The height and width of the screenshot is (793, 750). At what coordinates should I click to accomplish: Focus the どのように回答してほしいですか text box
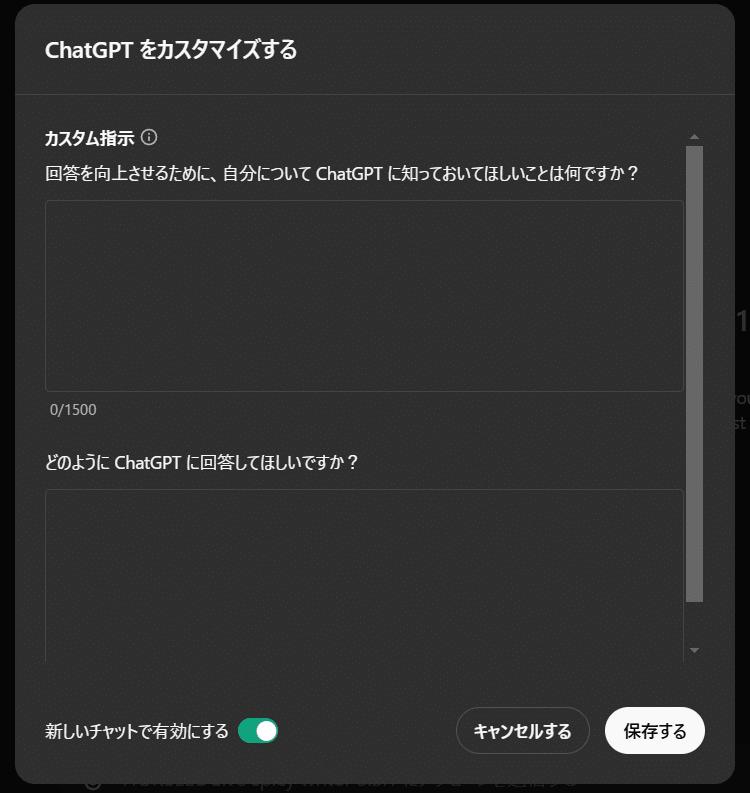click(364, 570)
